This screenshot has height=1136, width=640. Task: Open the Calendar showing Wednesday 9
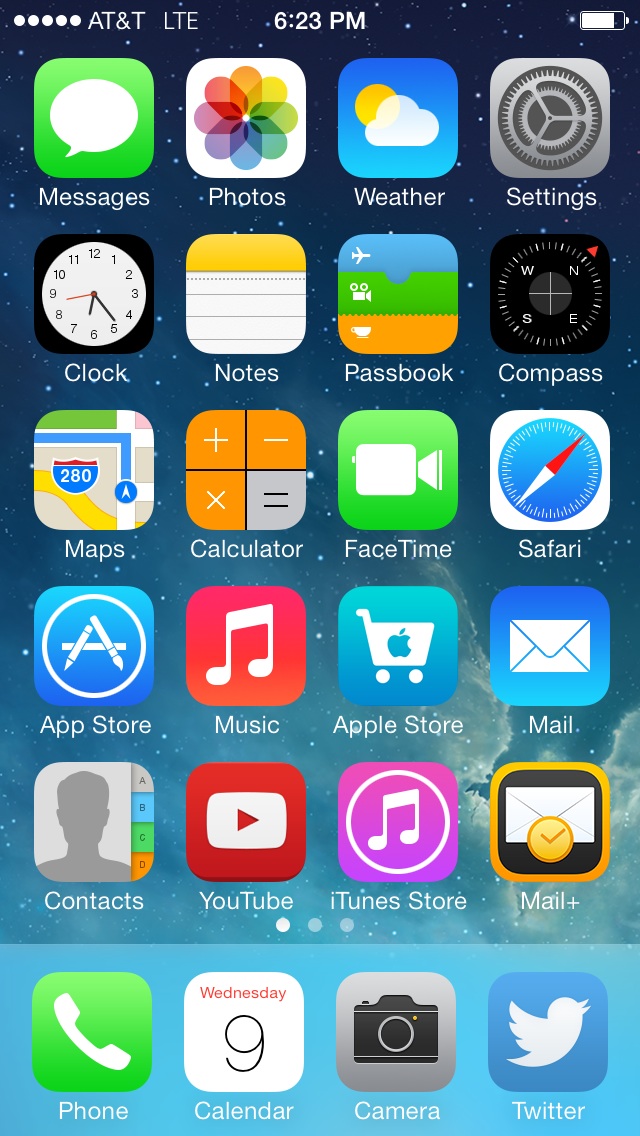pyautogui.click(x=244, y=1032)
